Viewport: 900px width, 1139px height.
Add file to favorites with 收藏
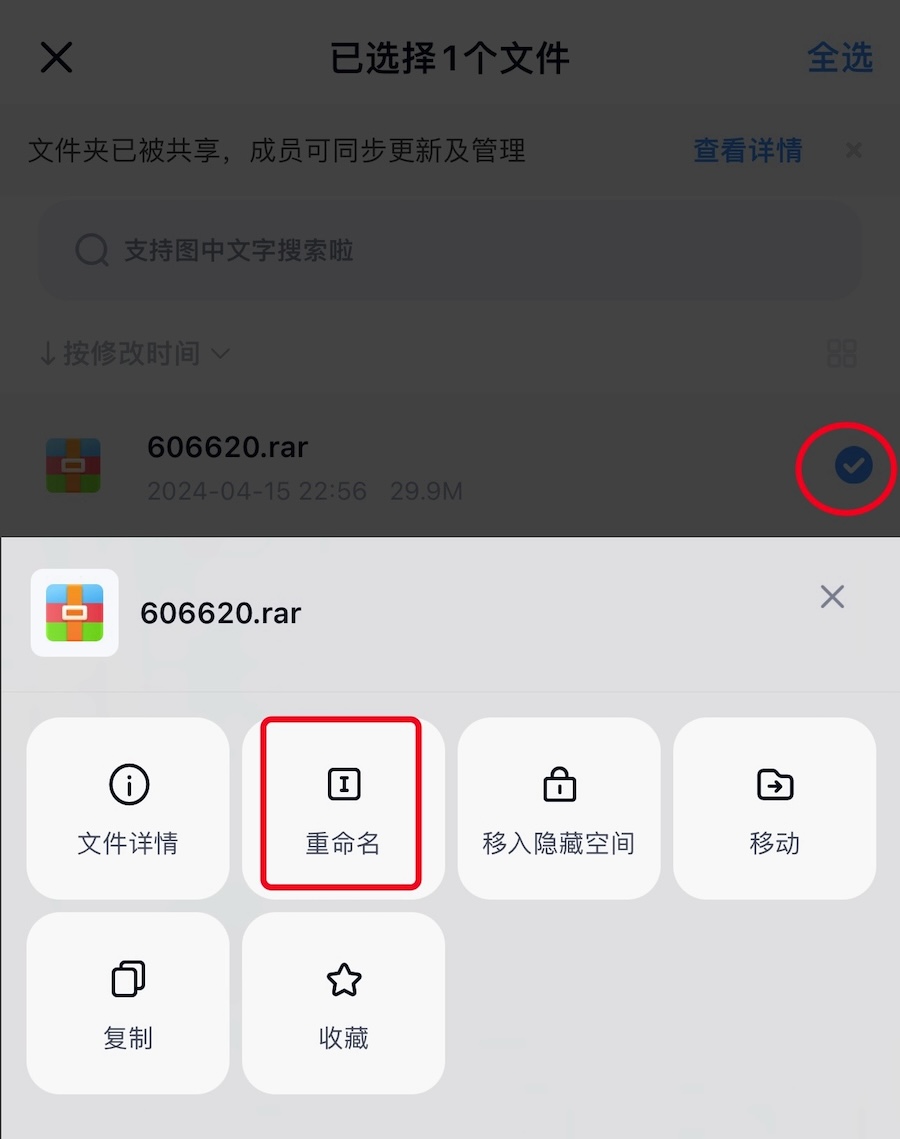click(343, 1003)
